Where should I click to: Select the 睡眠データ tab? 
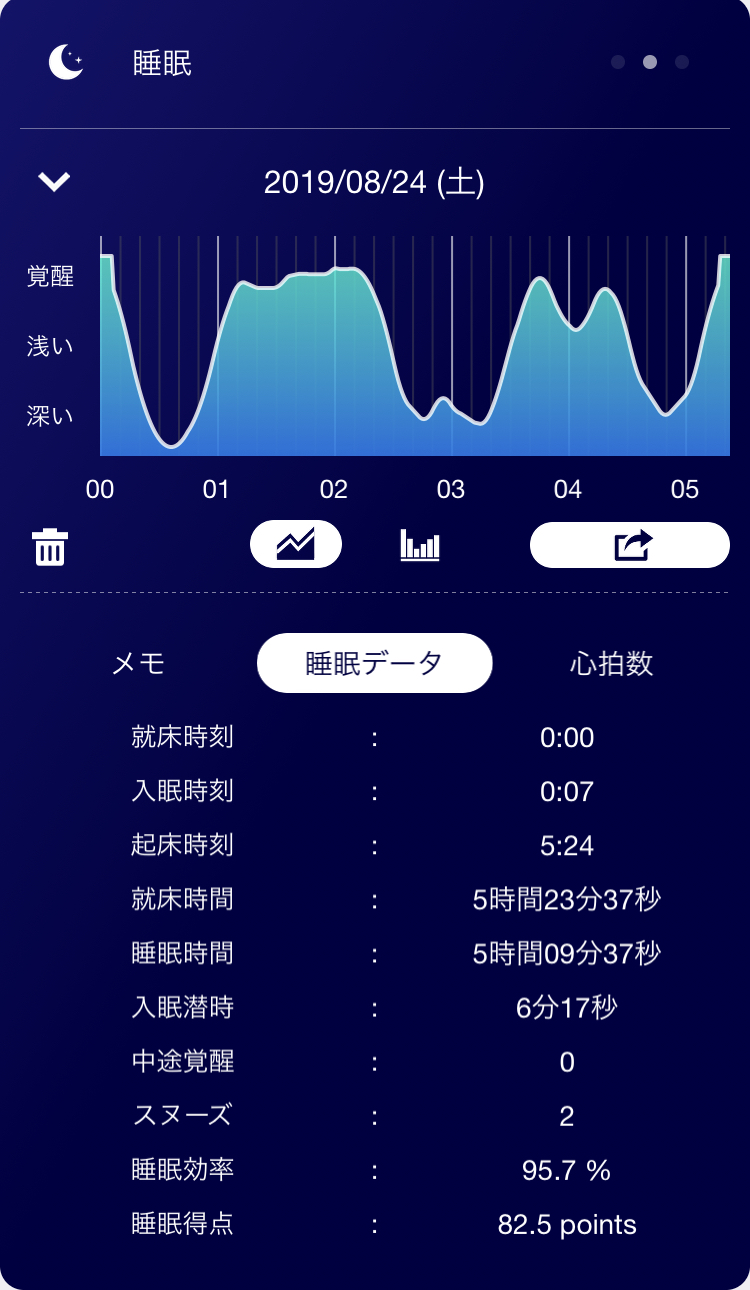(x=375, y=663)
